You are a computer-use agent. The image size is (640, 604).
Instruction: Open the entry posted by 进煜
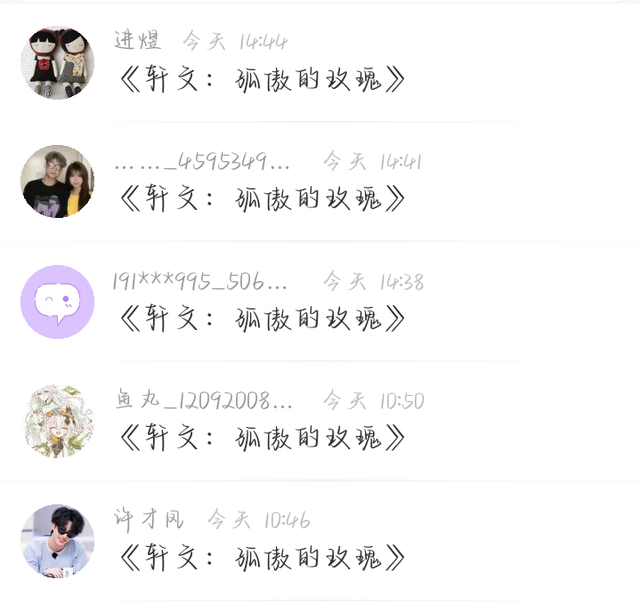click(320, 63)
